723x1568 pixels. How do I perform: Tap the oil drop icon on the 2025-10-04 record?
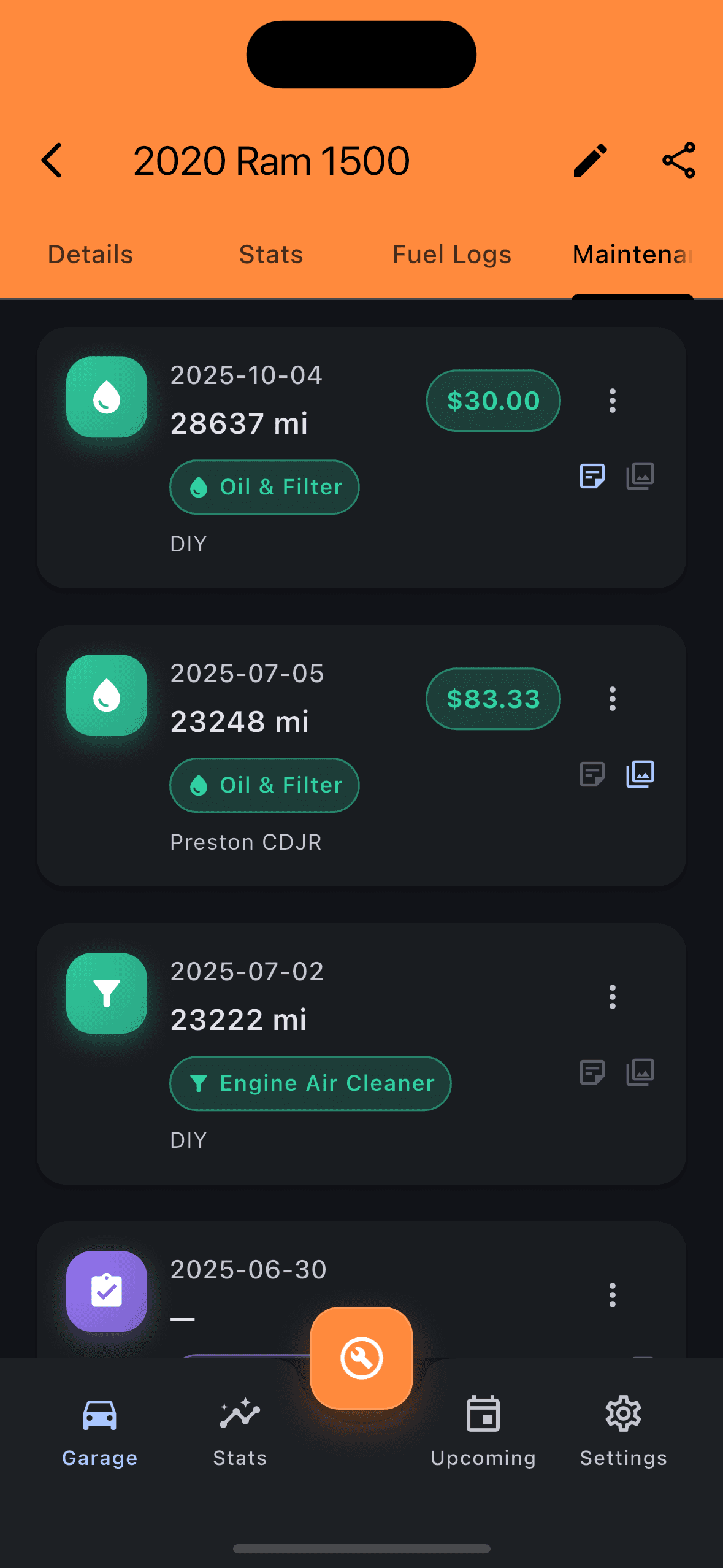[106, 398]
